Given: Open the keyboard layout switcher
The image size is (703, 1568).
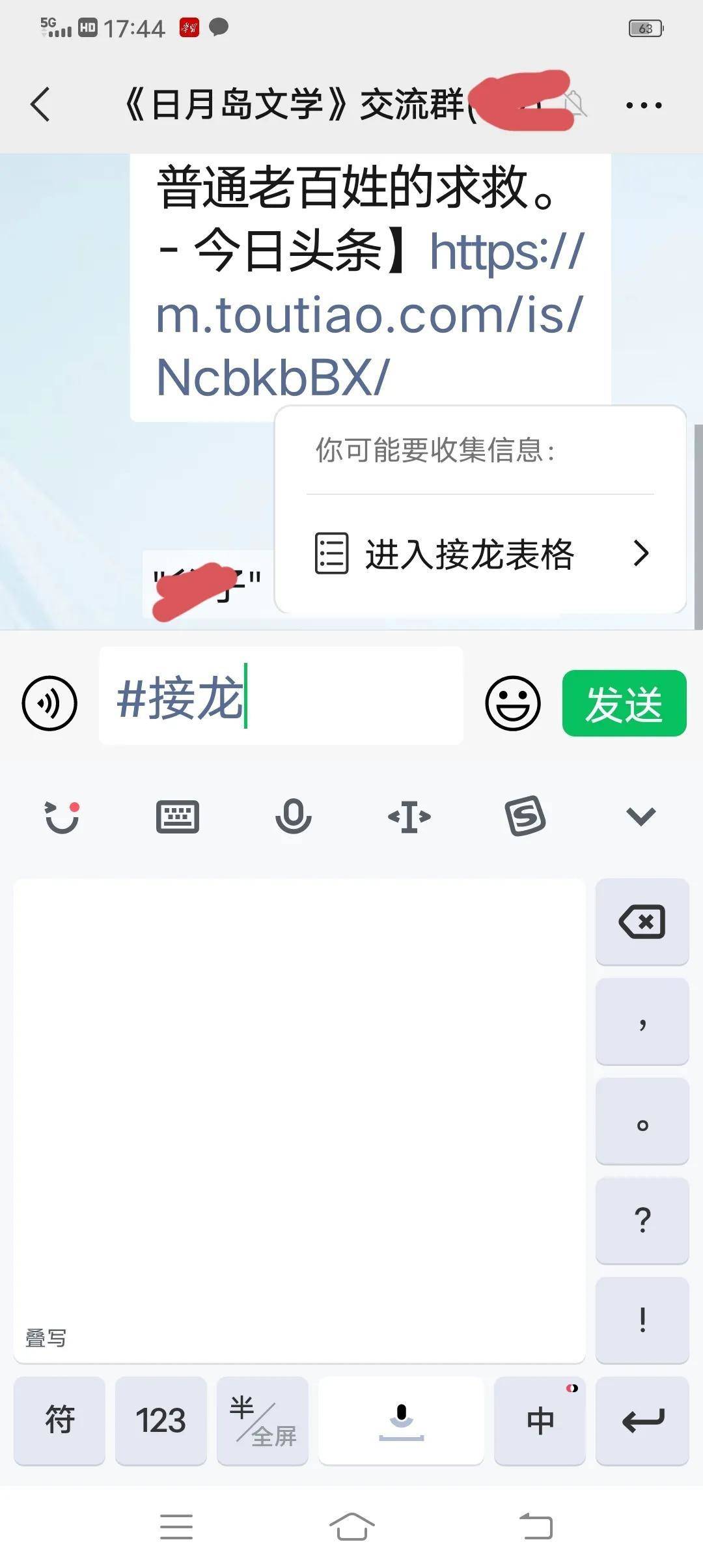Looking at the screenshot, I should [177, 816].
